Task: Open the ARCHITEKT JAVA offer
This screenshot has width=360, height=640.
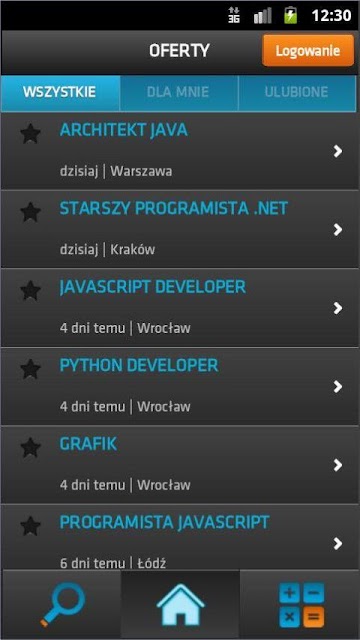Action: [180, 151]
